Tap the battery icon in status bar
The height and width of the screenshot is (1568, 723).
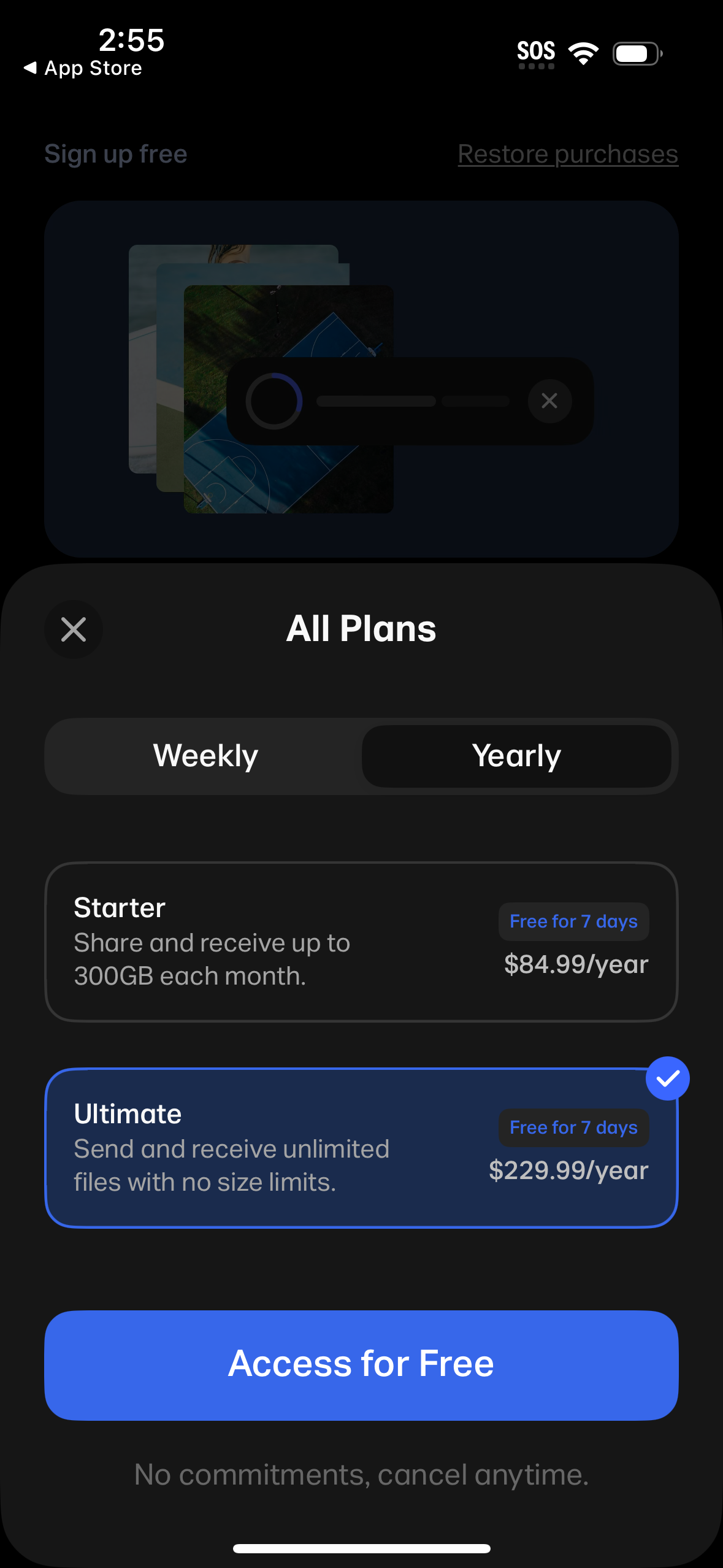pos(635,53)
